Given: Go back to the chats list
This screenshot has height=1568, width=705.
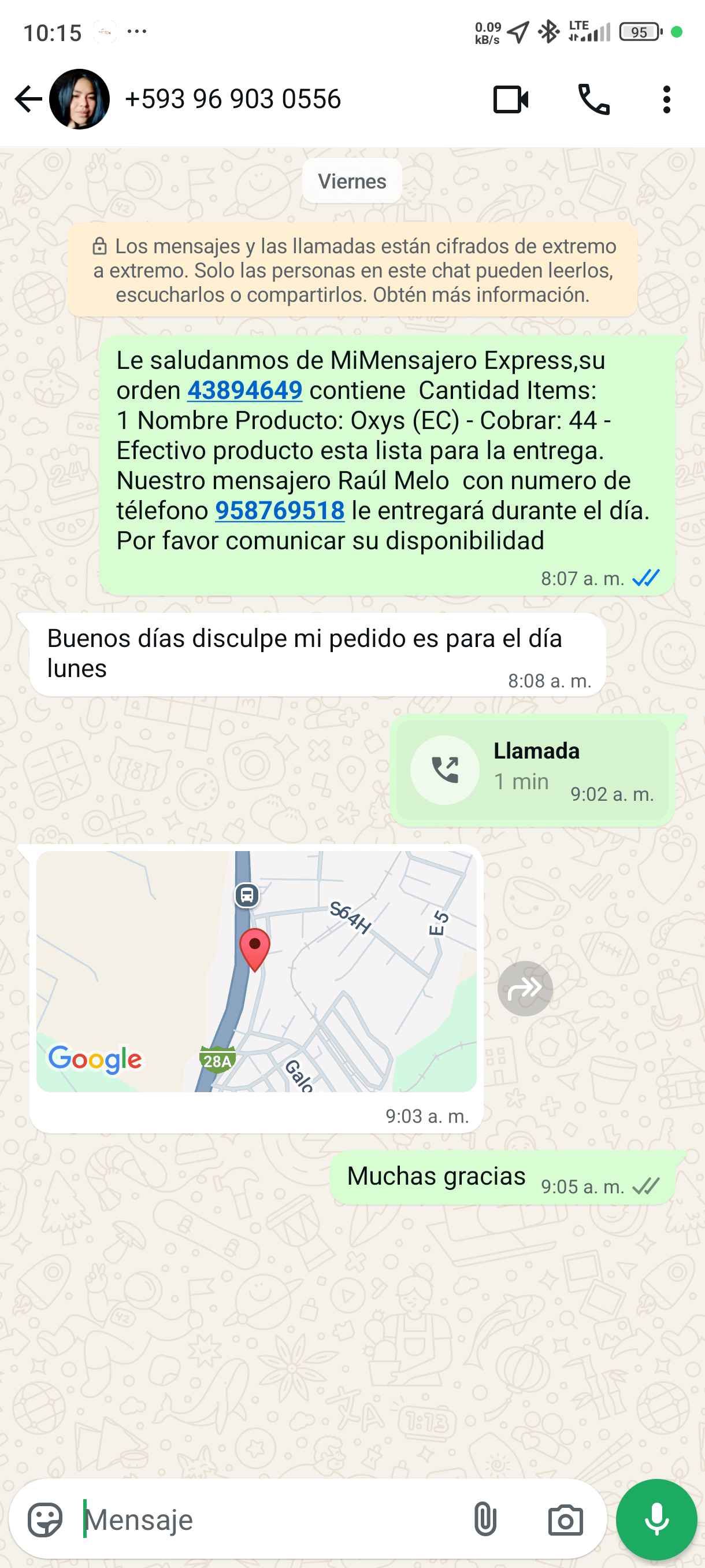Looking at the screenshot, I should (x=28, y=99).
